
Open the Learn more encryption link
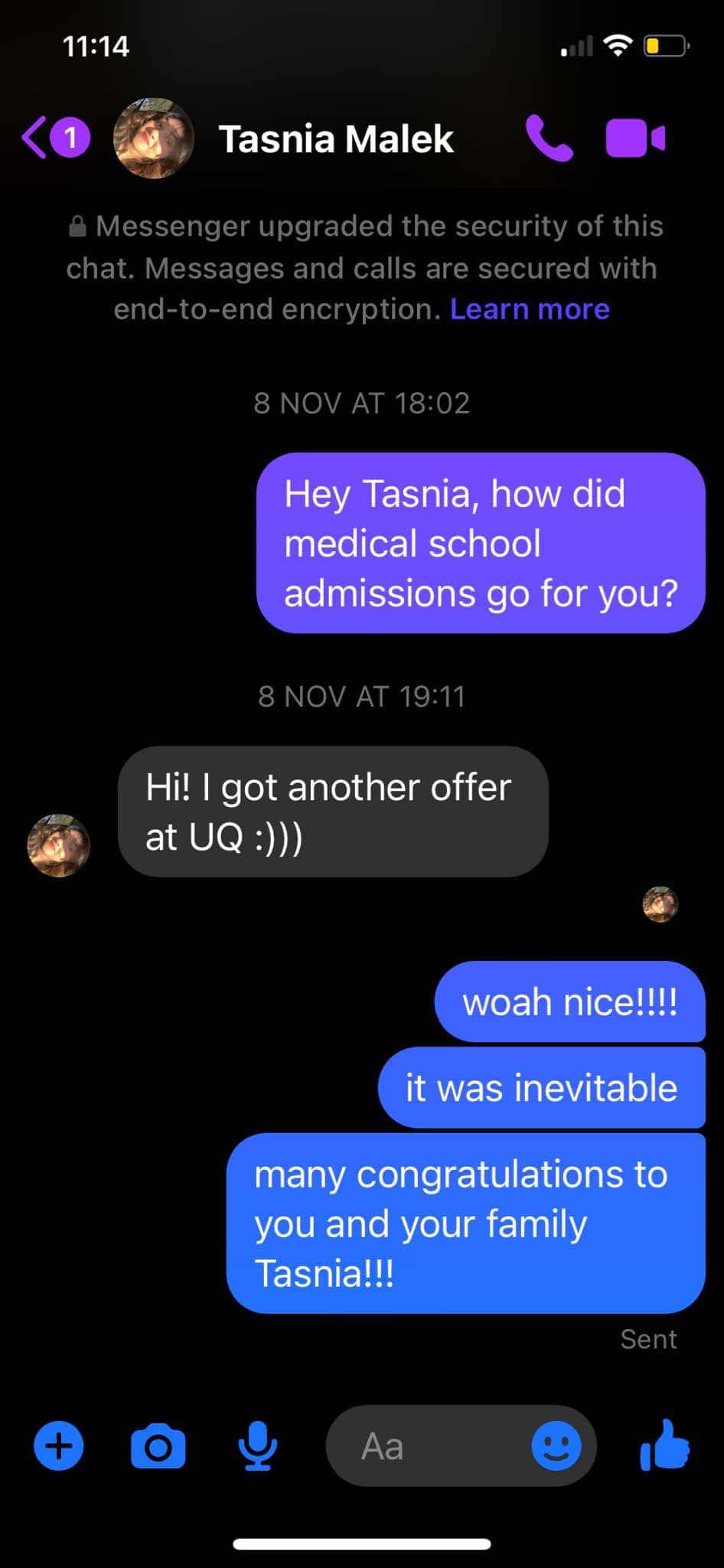[x=530, y=309]
